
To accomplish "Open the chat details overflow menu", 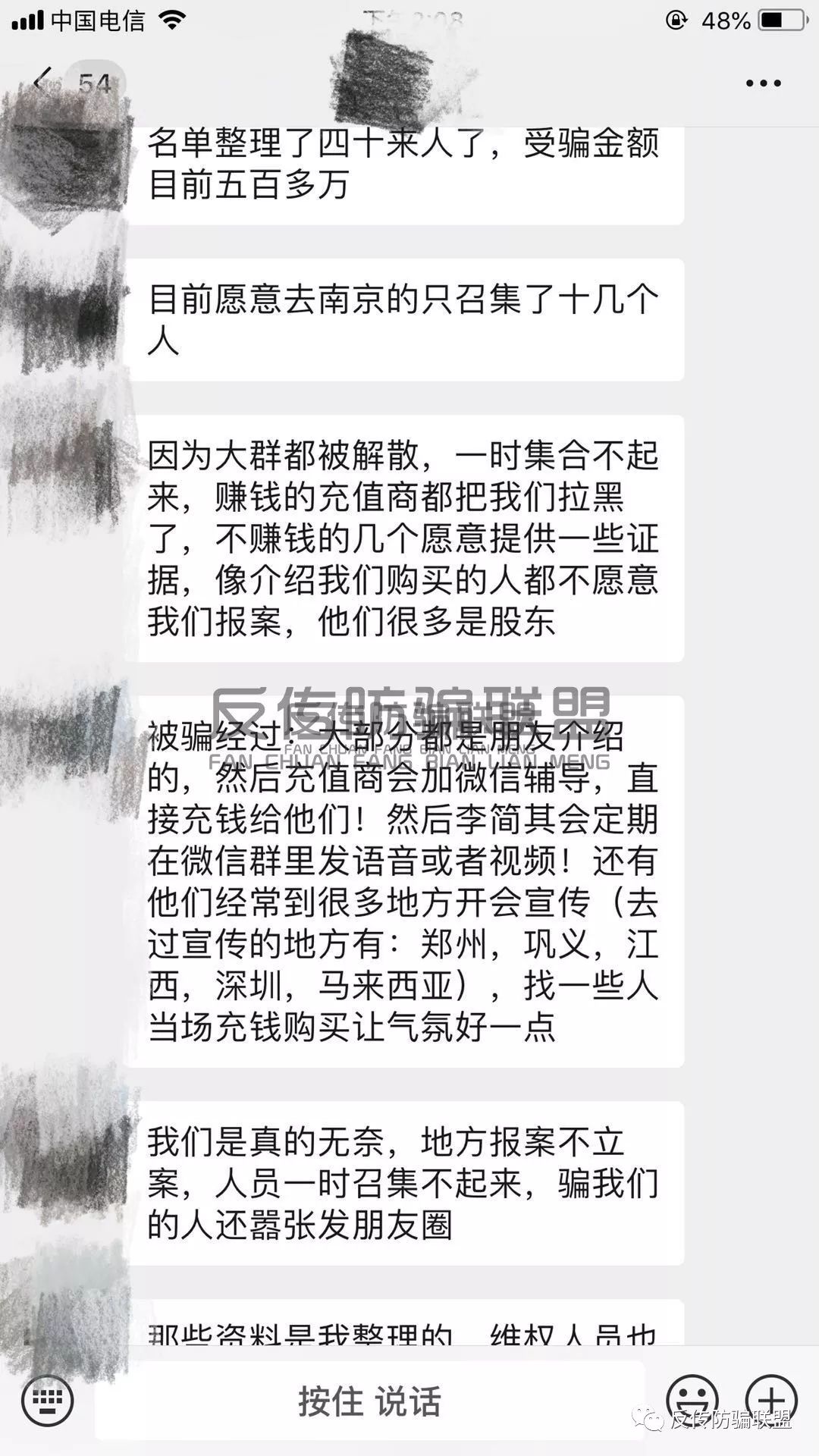I will pos(763,83).
